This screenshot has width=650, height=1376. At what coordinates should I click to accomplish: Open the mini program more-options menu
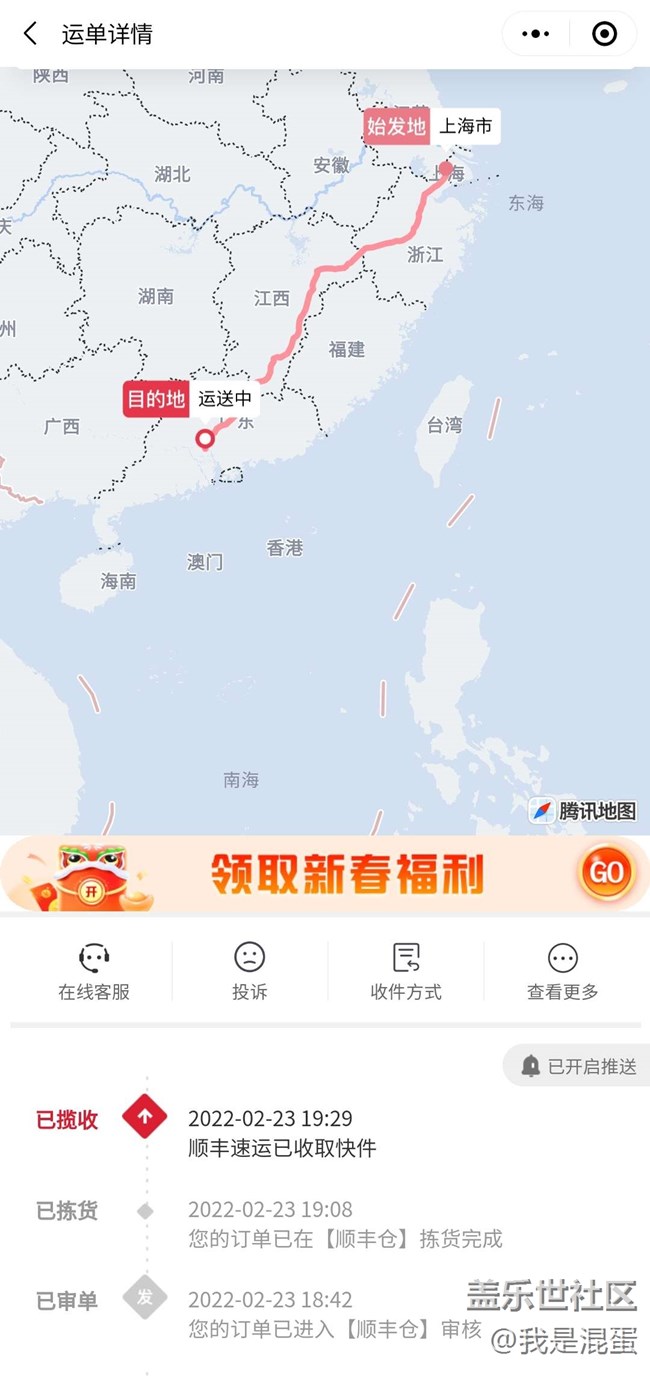pyautogui.click(x=536, y=34)
